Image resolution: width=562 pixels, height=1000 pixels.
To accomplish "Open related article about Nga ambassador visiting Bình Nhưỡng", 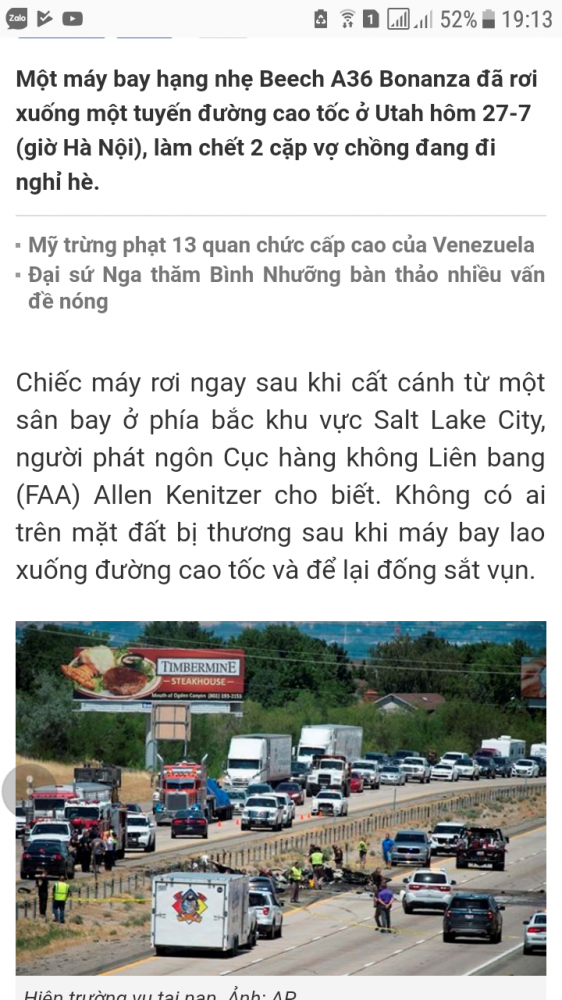I will pos(286,288).
